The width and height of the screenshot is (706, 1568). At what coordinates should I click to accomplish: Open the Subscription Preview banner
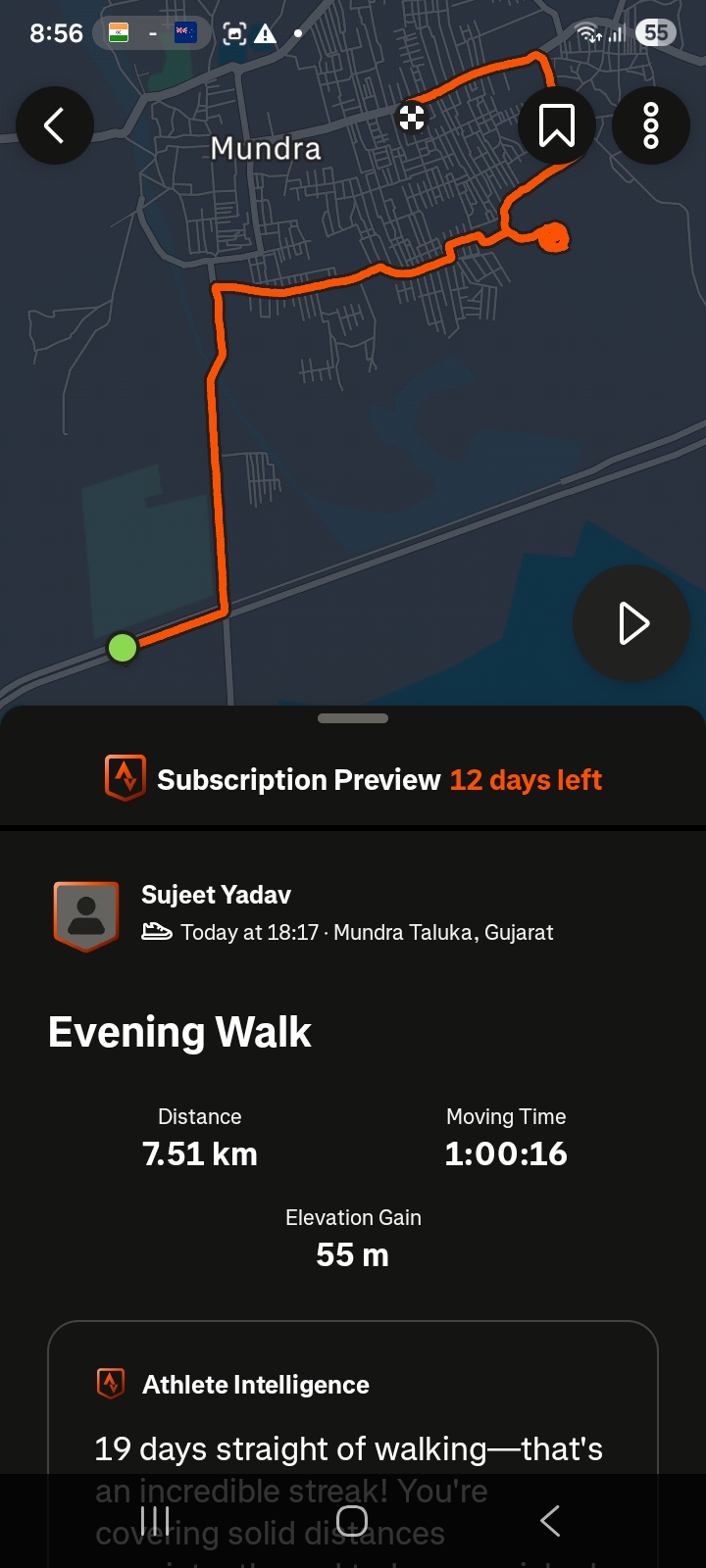click(353, 780)
